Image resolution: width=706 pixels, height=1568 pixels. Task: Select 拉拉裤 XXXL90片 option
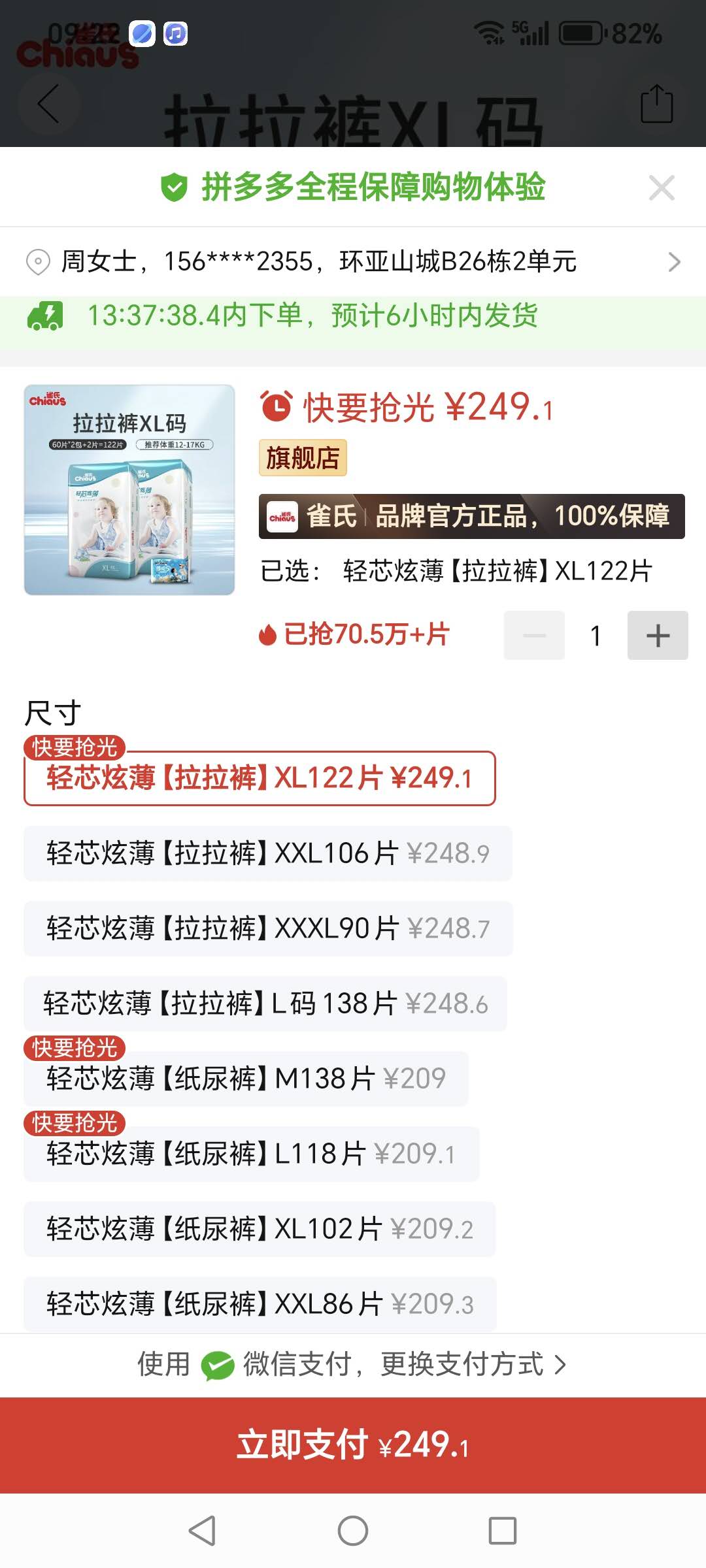[x=267, y=928]
